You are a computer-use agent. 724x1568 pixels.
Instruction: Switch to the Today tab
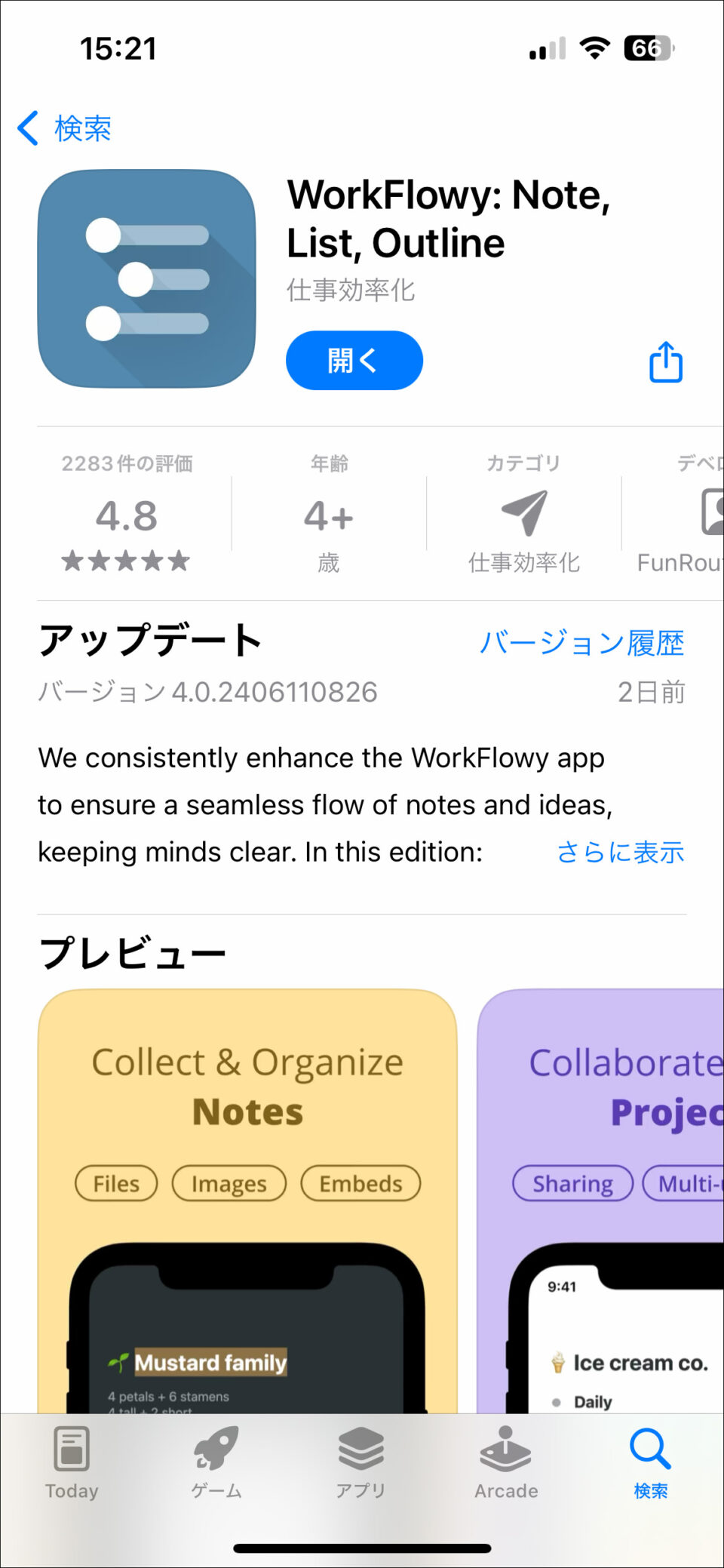tap(72, 1463)
